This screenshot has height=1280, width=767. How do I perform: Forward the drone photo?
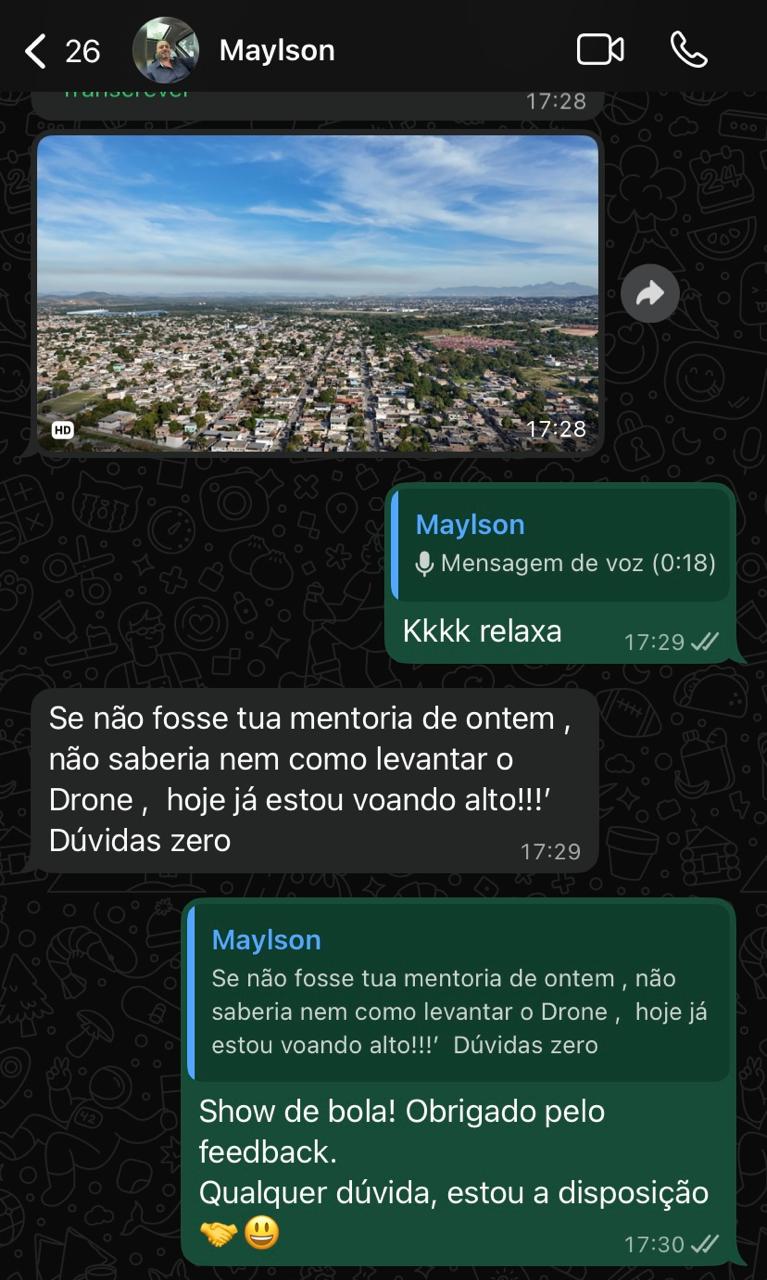coord(651,293)
